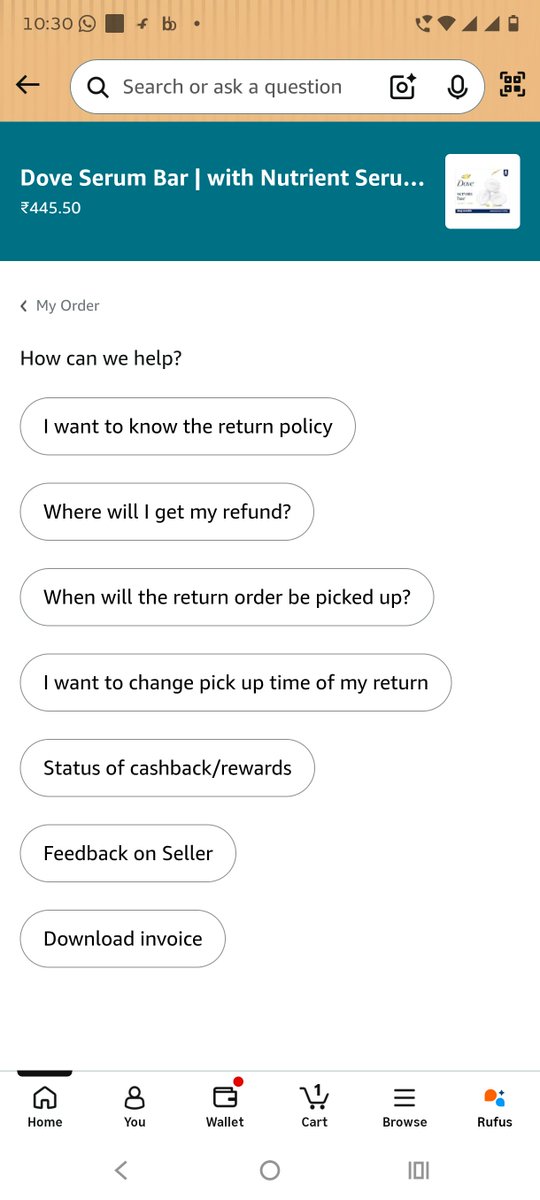The width and height of the screenshot is (540, 1200).
Task: Open the You tab
Action: coord(135,1107)
